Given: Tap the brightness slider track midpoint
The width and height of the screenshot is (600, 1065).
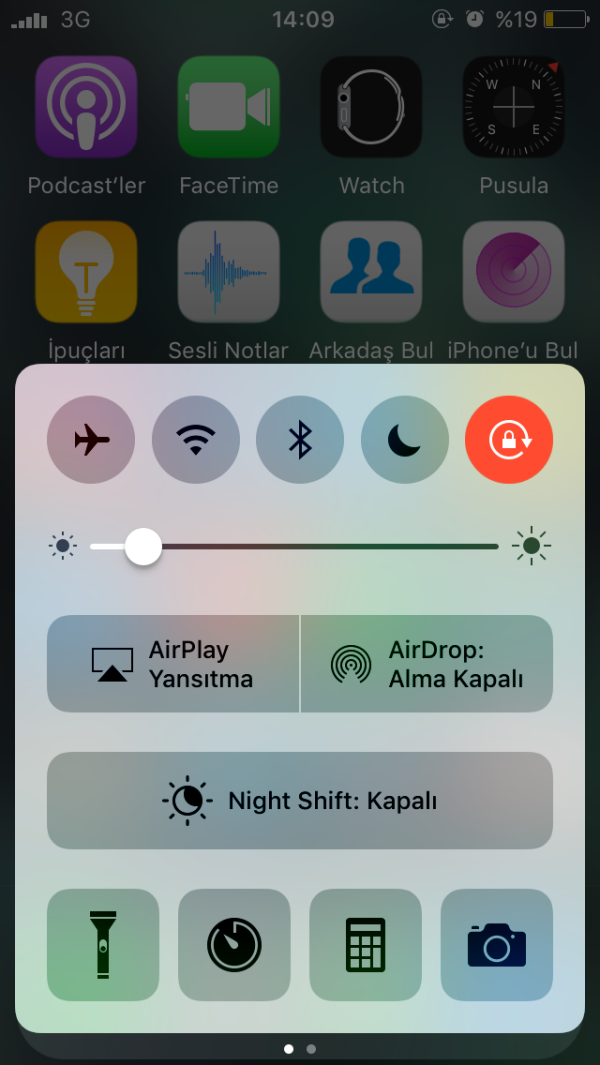Looking at the screenshot, I should [294, 547].
